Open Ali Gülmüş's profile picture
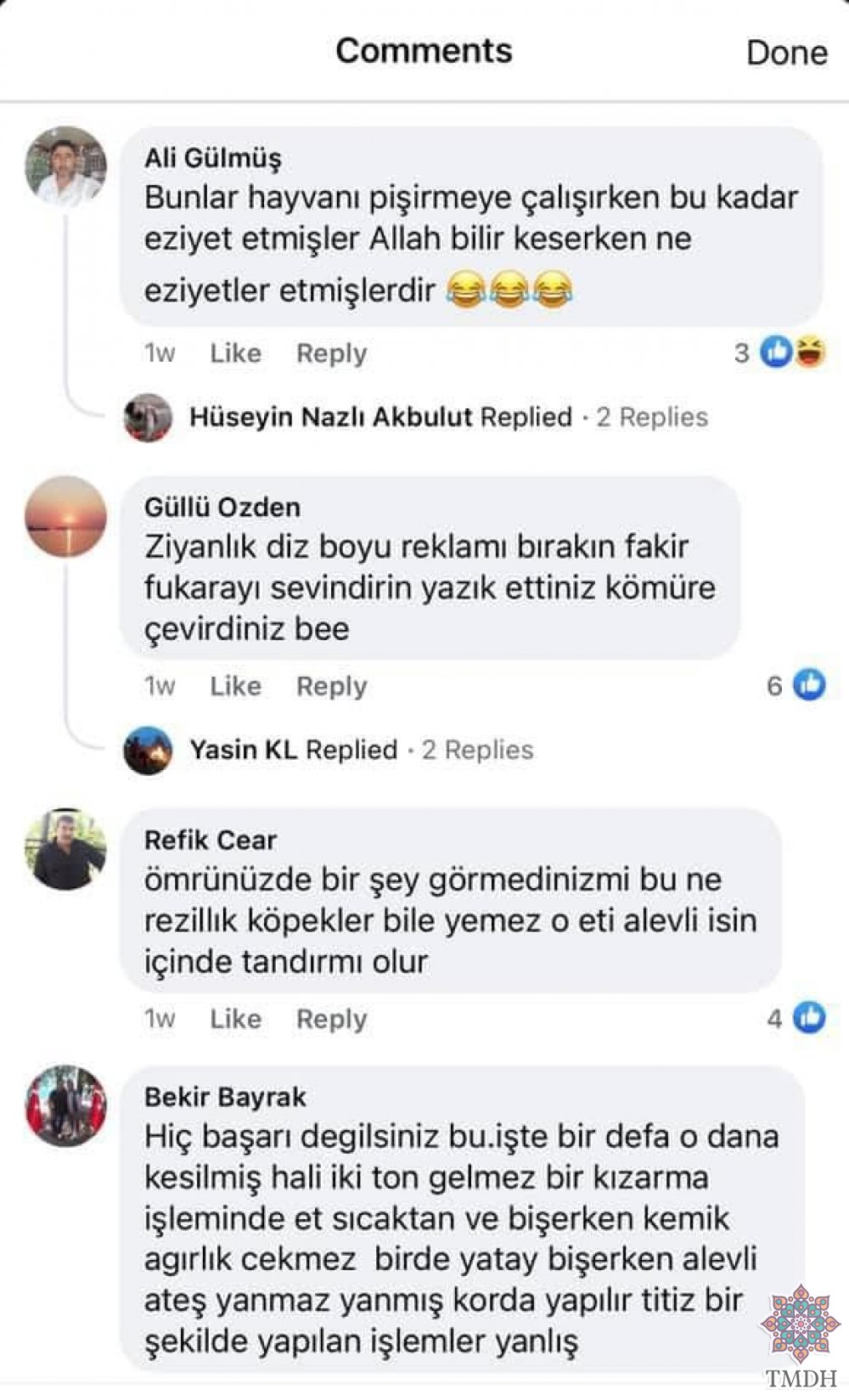 (66, 167)
